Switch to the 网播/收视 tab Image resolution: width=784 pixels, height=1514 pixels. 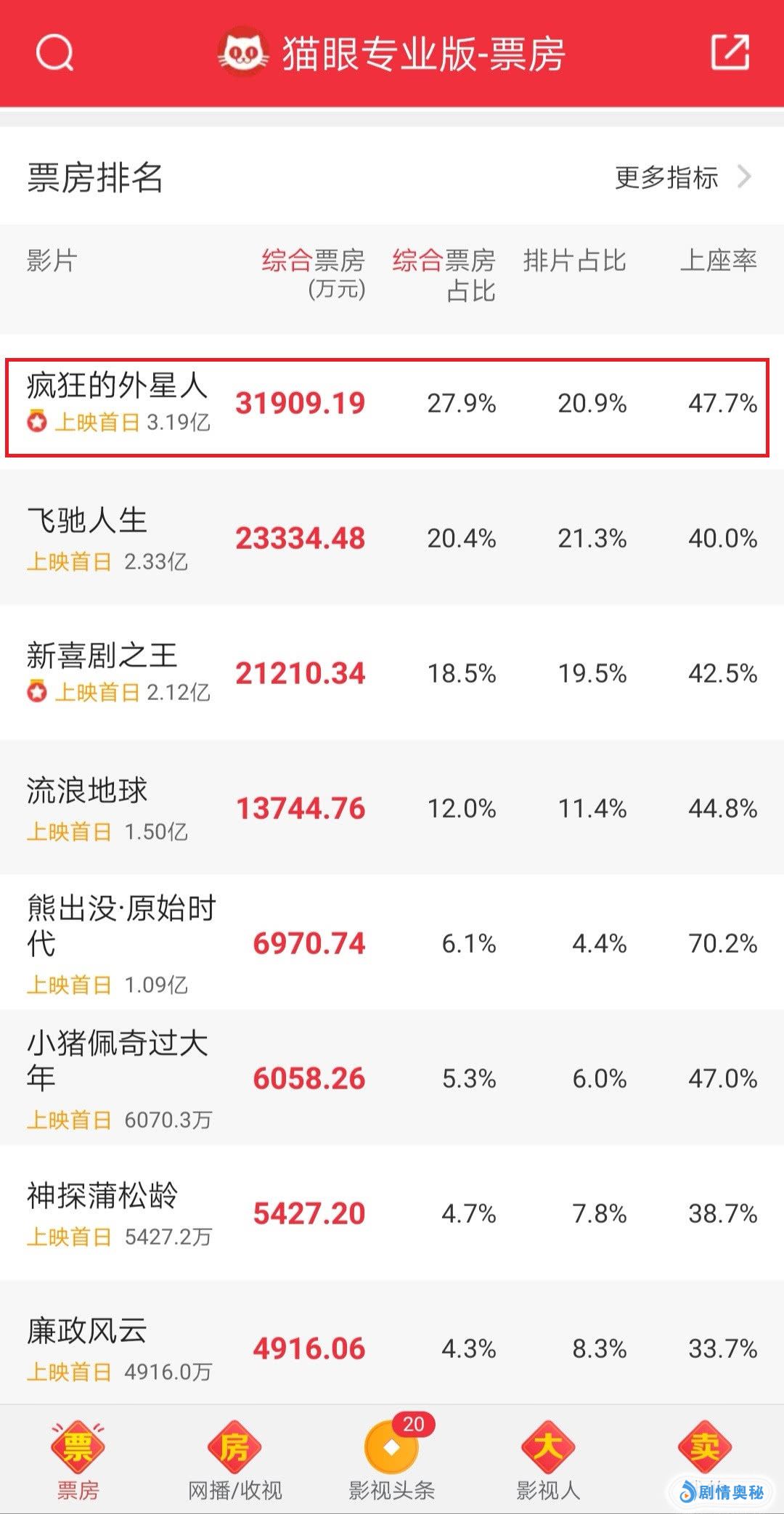tap(234, 1460)
